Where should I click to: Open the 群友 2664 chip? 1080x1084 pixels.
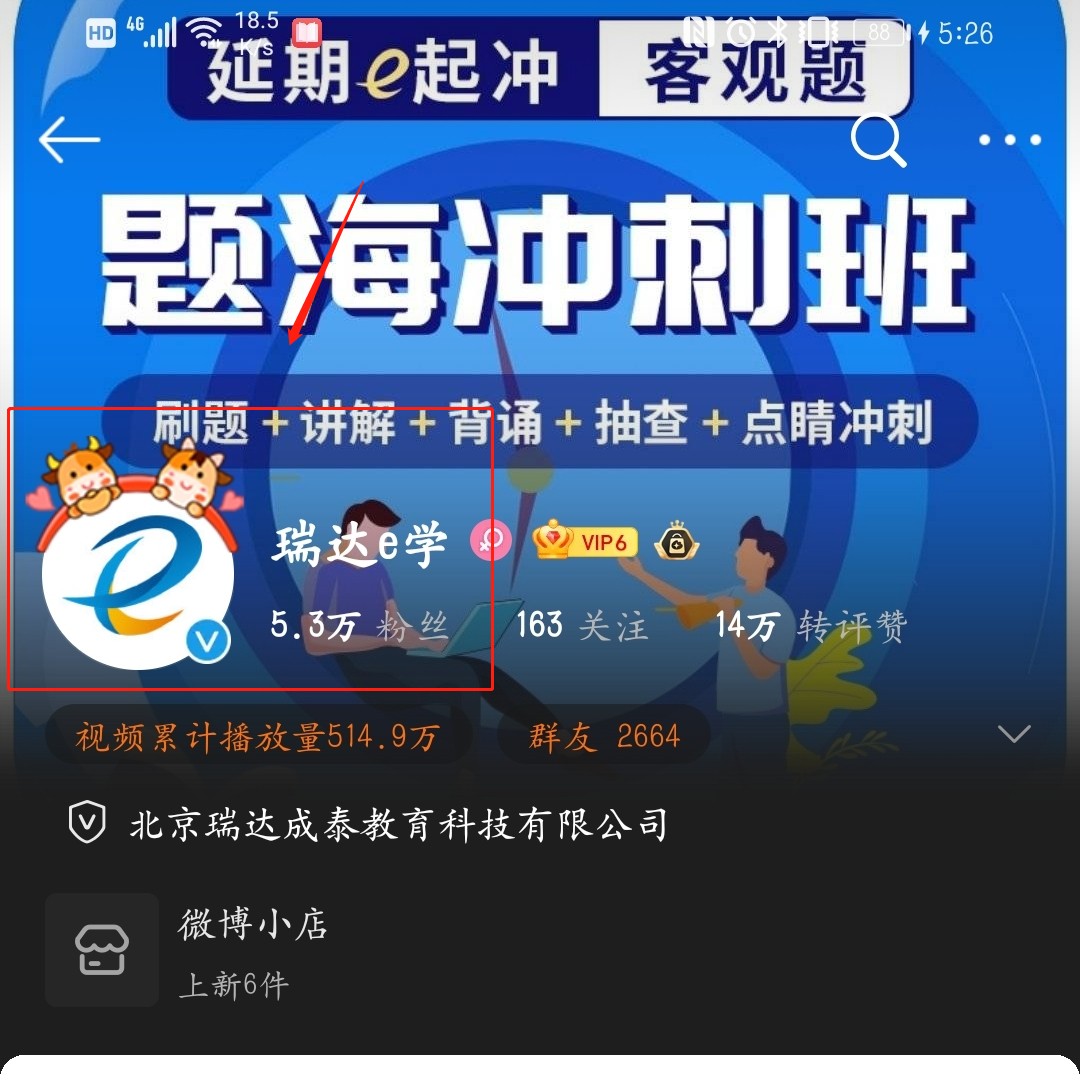604,738
